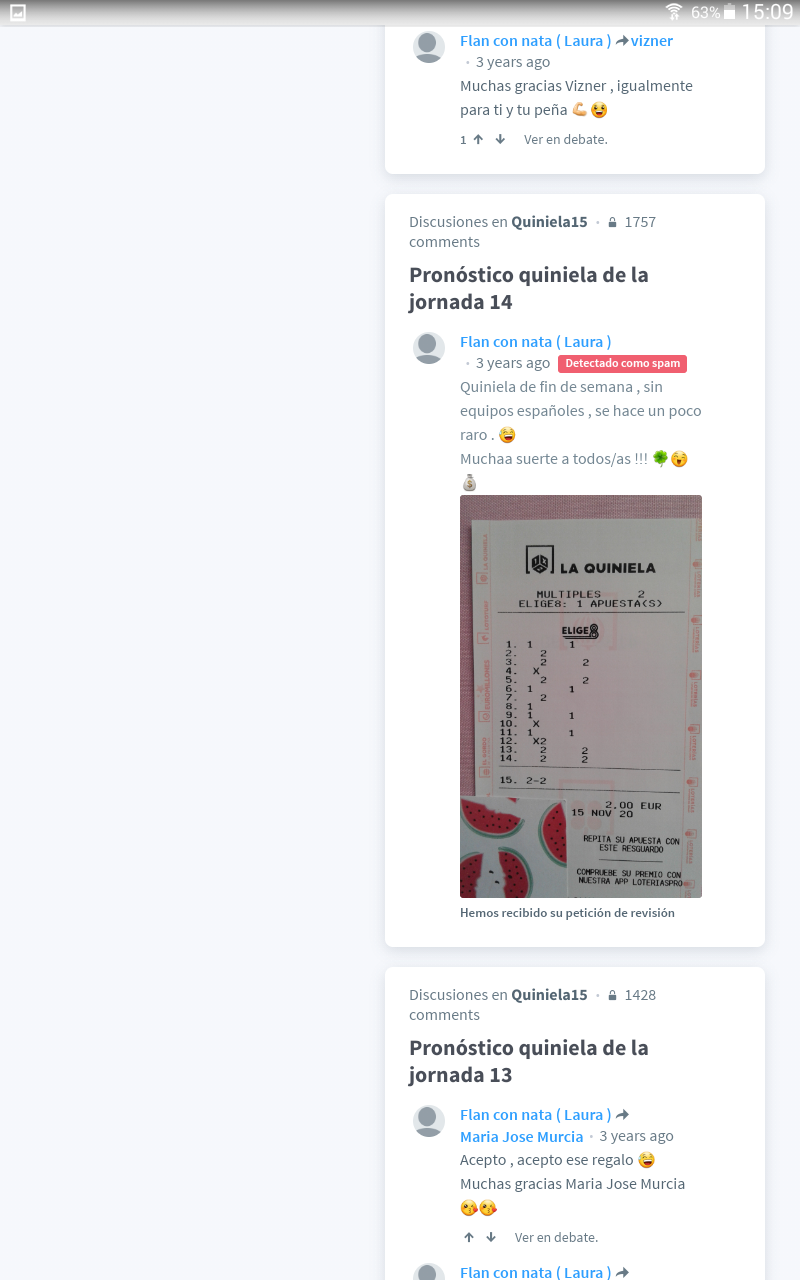Open Flan con nata profile in jornada 14 comment
Image resolution: width=800 pixels, height=1280 pixels.
535,342
